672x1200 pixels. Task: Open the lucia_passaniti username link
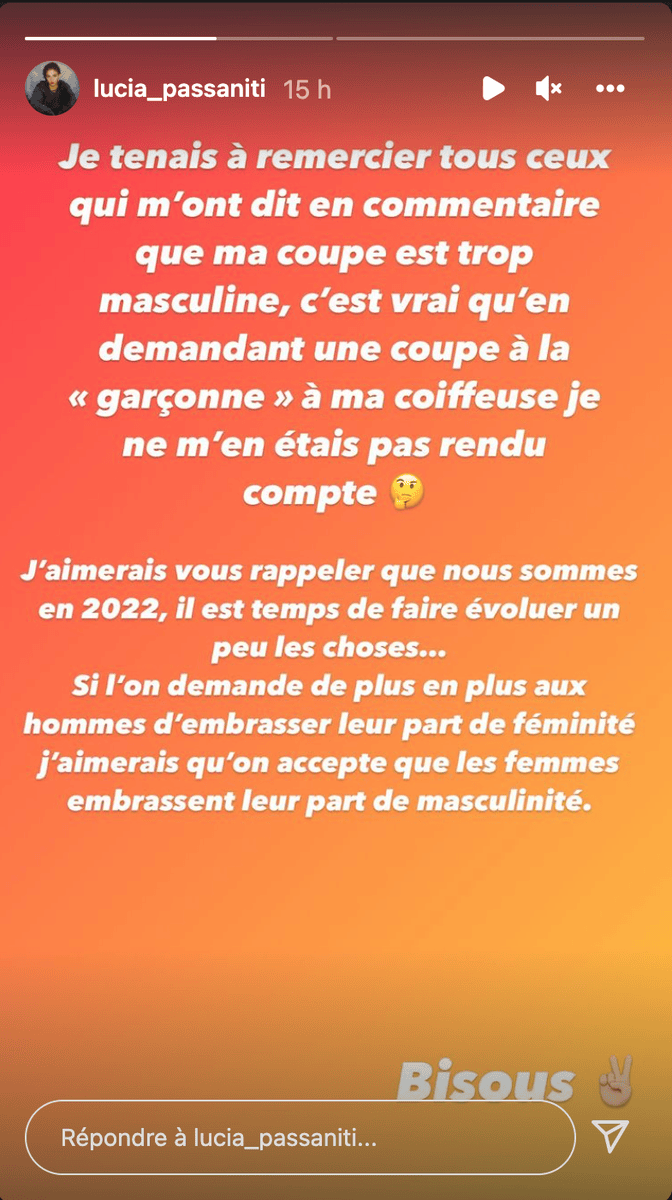(x=179, y=89)
